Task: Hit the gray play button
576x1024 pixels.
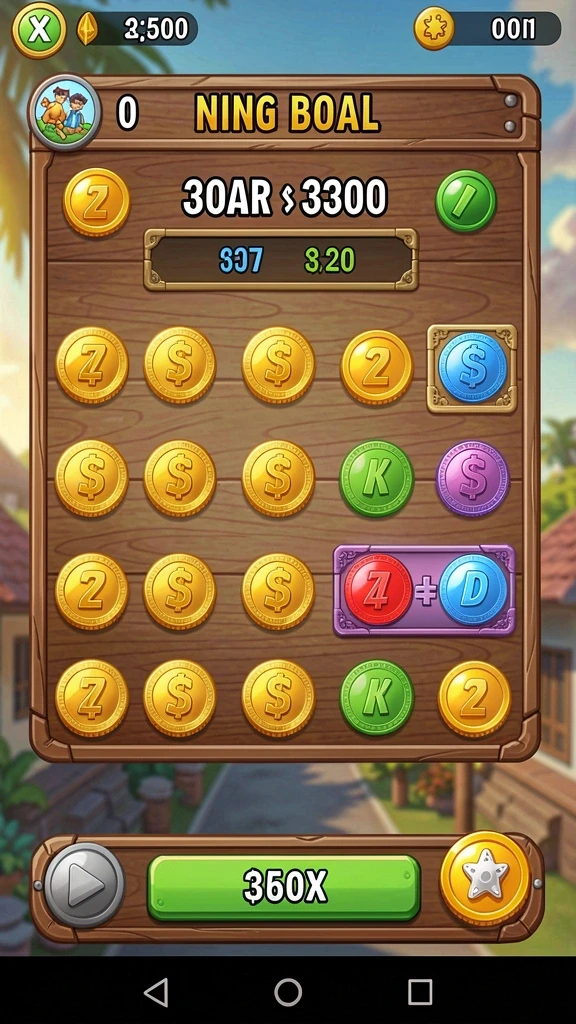Action: pos(84,885)
